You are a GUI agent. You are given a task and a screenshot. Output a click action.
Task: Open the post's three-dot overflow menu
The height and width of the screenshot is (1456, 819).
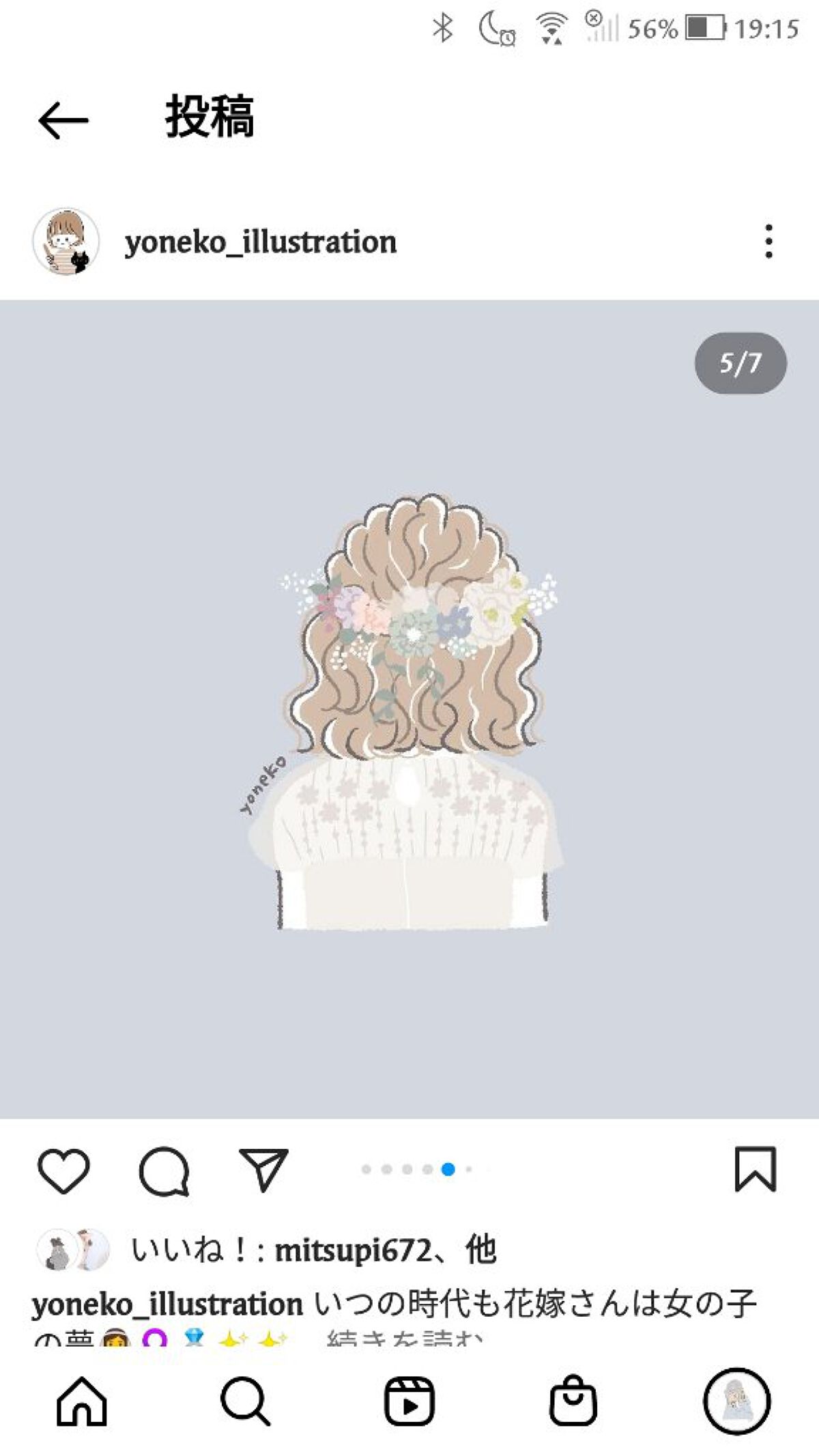[768, 242]
